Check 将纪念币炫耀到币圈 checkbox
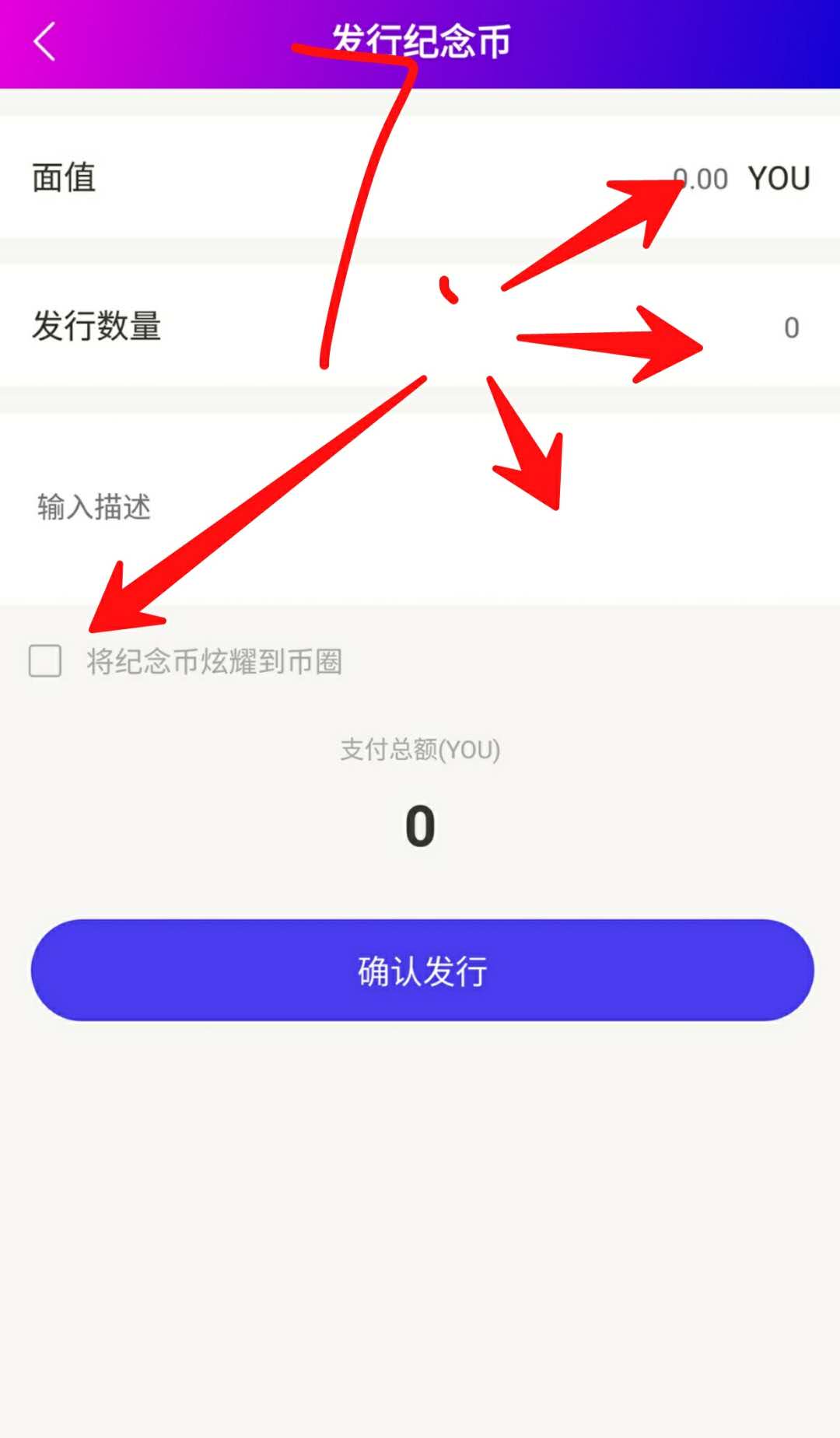This screenshot has width=840, height=1438. 45,661
